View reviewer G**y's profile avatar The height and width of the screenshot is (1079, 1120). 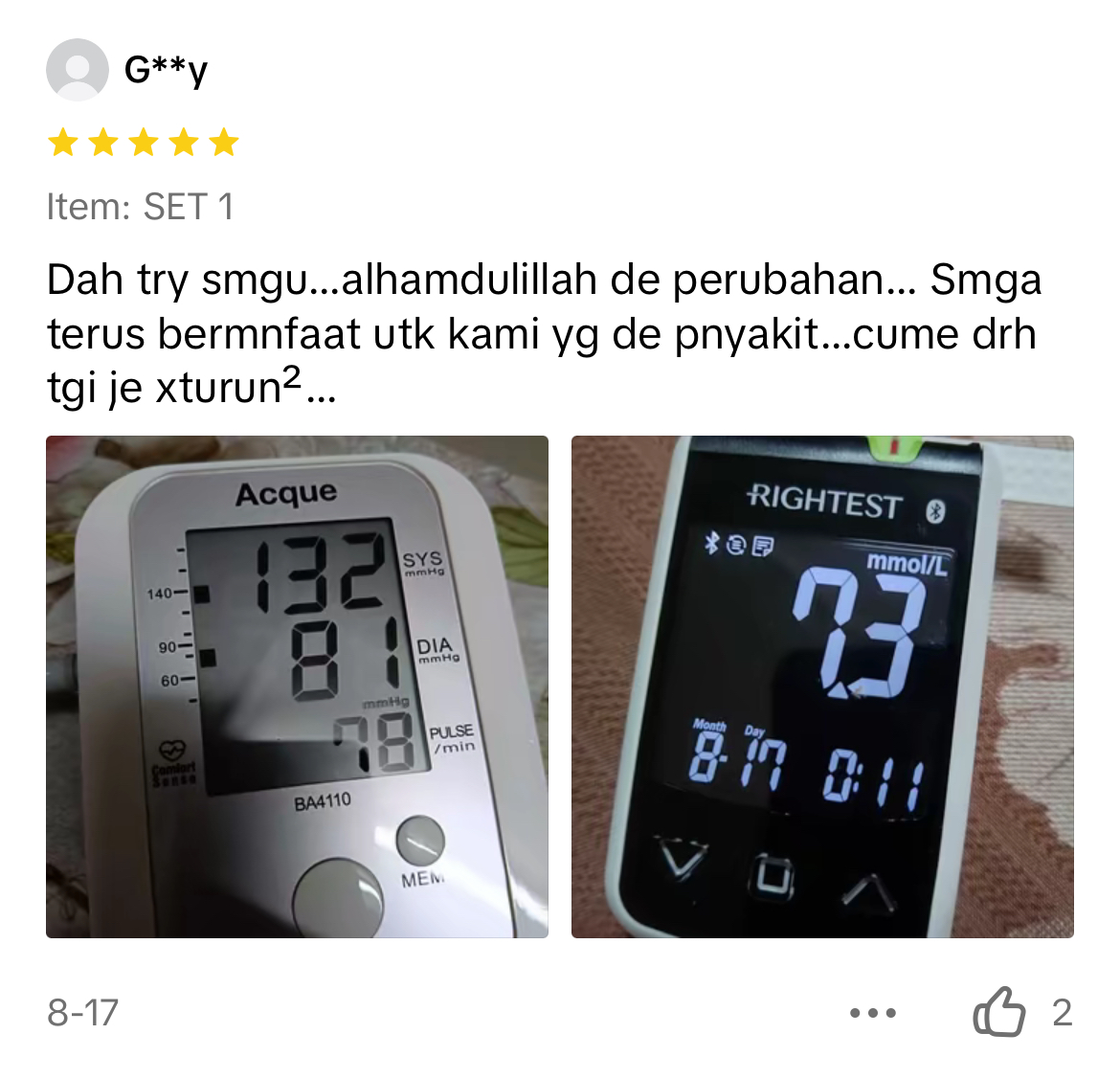coord(77,70)
